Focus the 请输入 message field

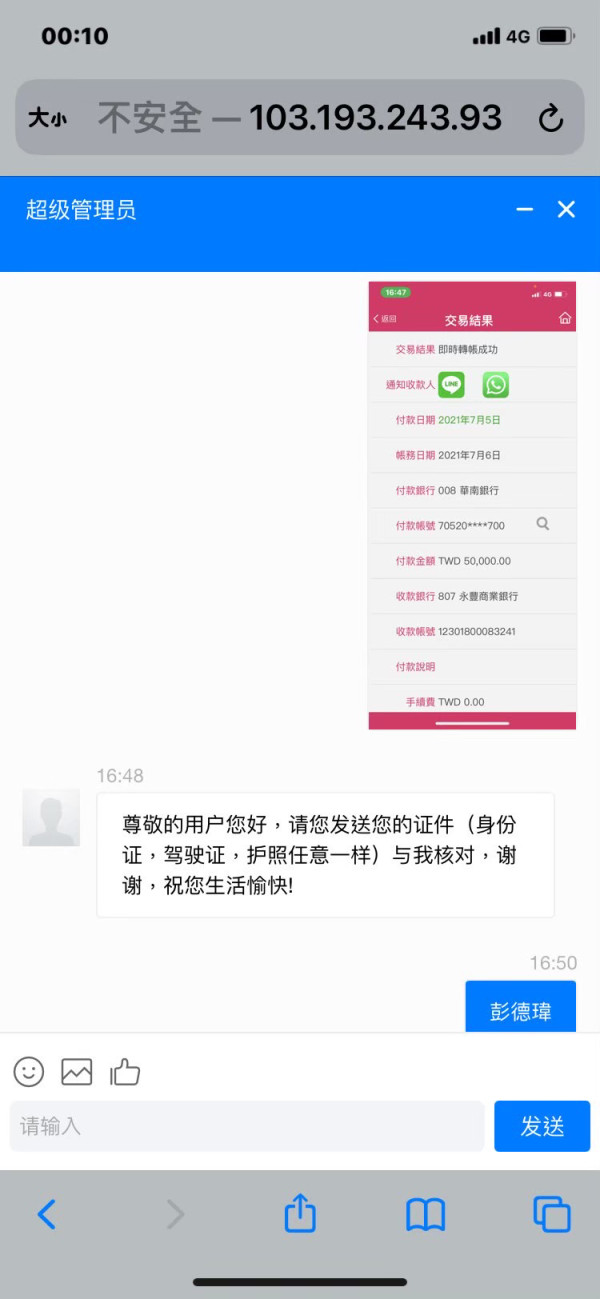tap(247, 1126)
